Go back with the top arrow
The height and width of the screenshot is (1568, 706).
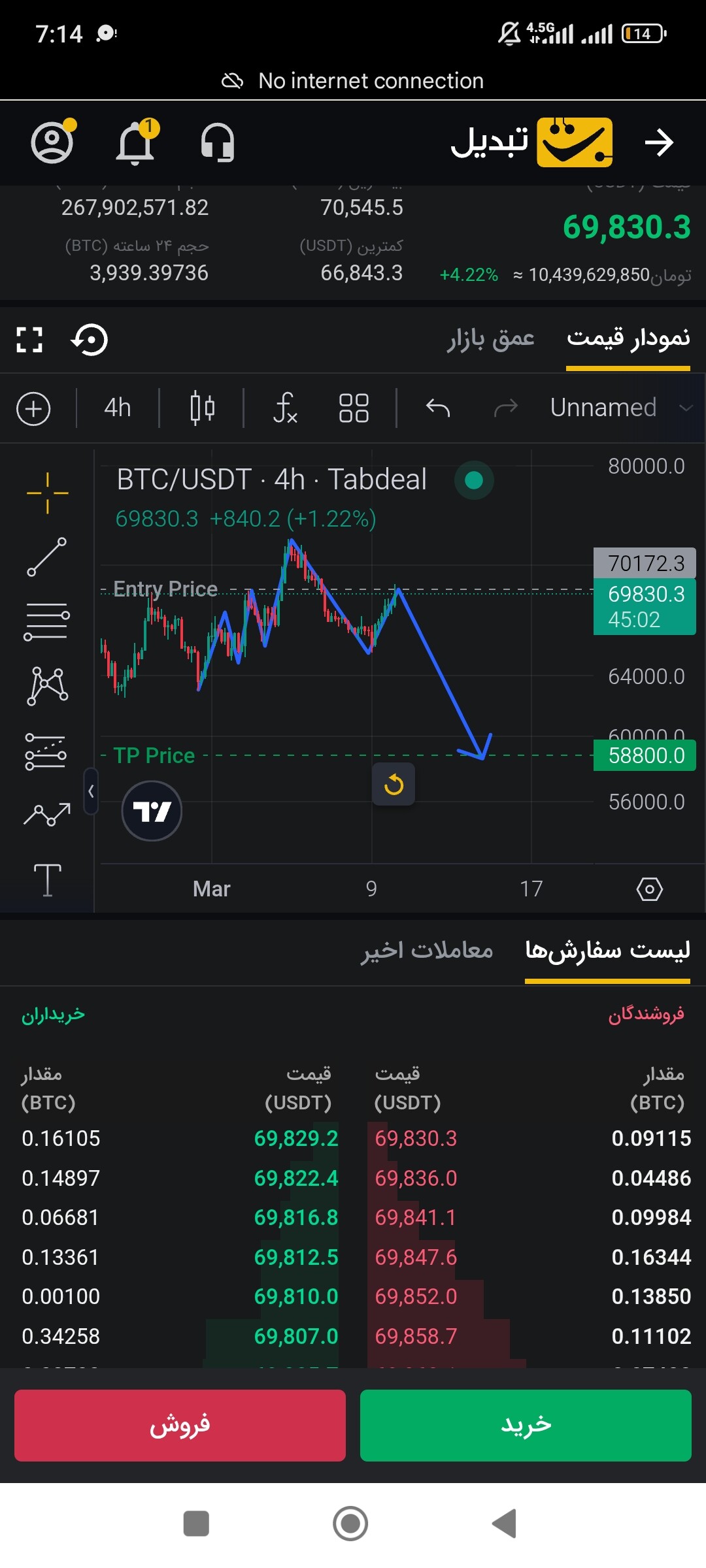click(659, 142)
